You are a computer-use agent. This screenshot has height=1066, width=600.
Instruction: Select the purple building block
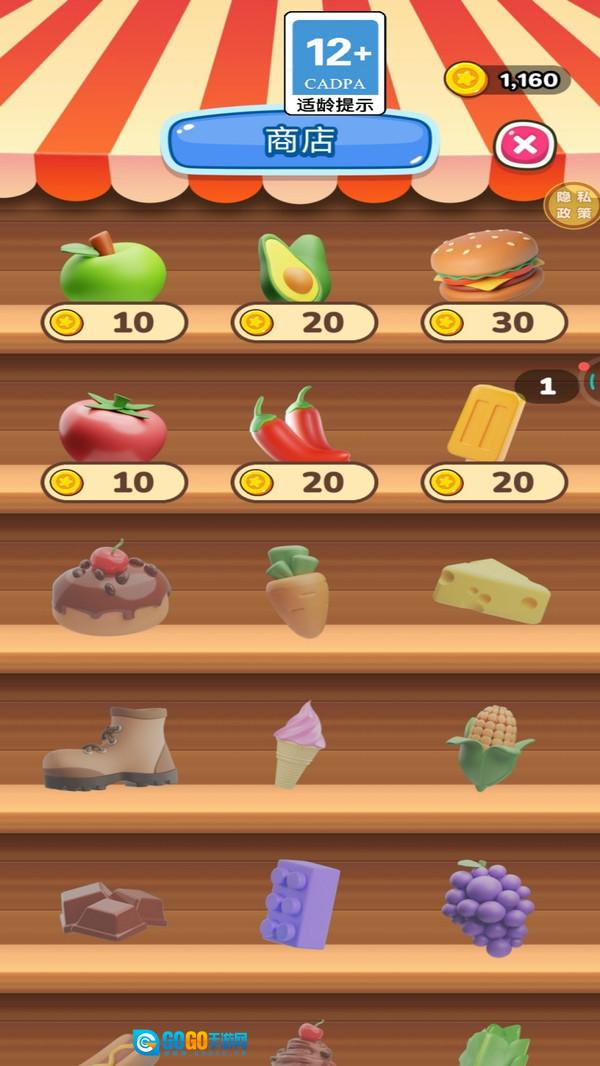300,904
